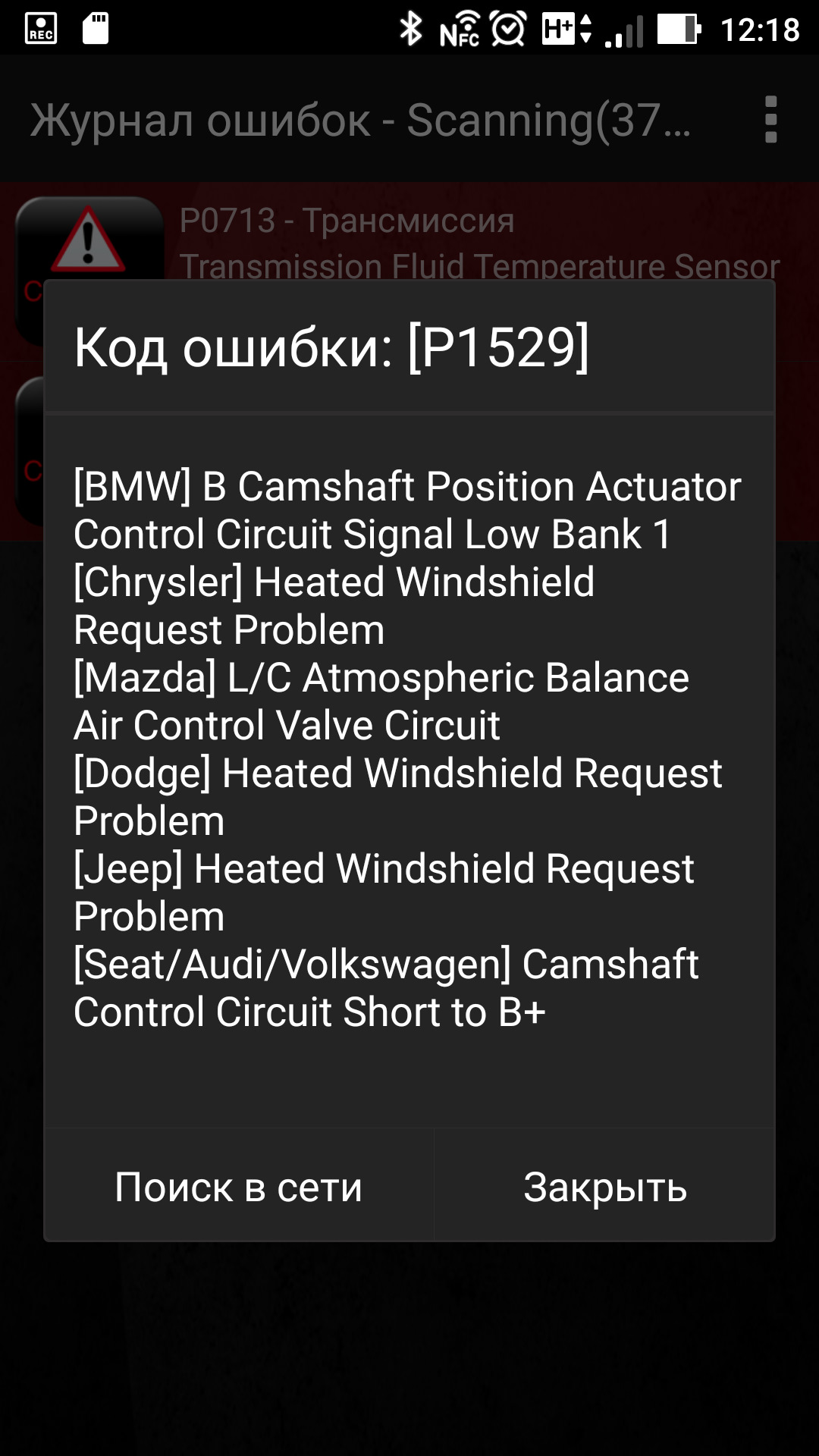Close the dialog with 'Закрыть'
This screenshot has height=1456, width=819.
[x=604, y=1187]
